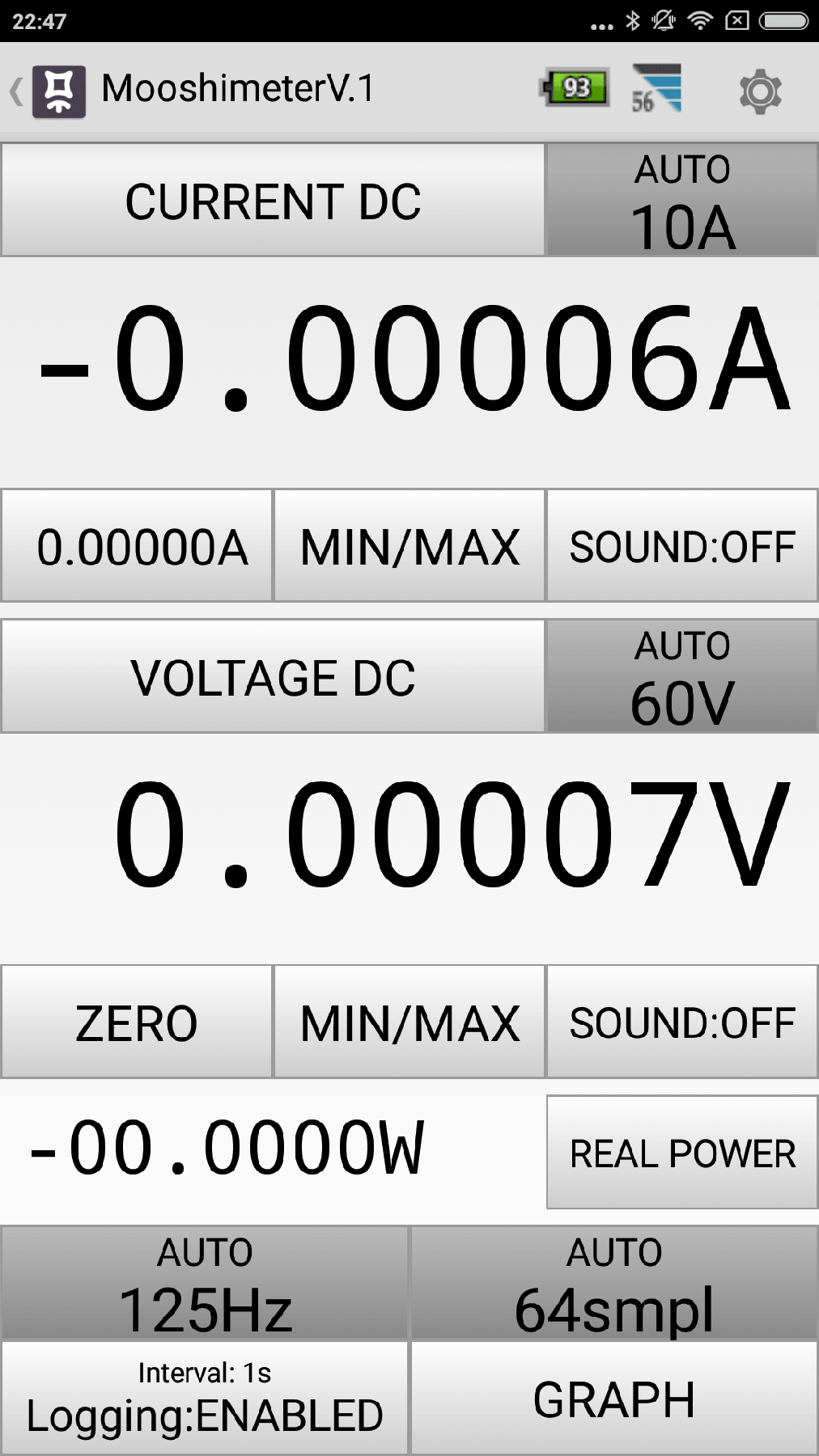Image resolution: width=819 pixels, height=1456 pixels.
Task: Change the AUTO 125Hz sample rate
Action: coord(205,1284)
